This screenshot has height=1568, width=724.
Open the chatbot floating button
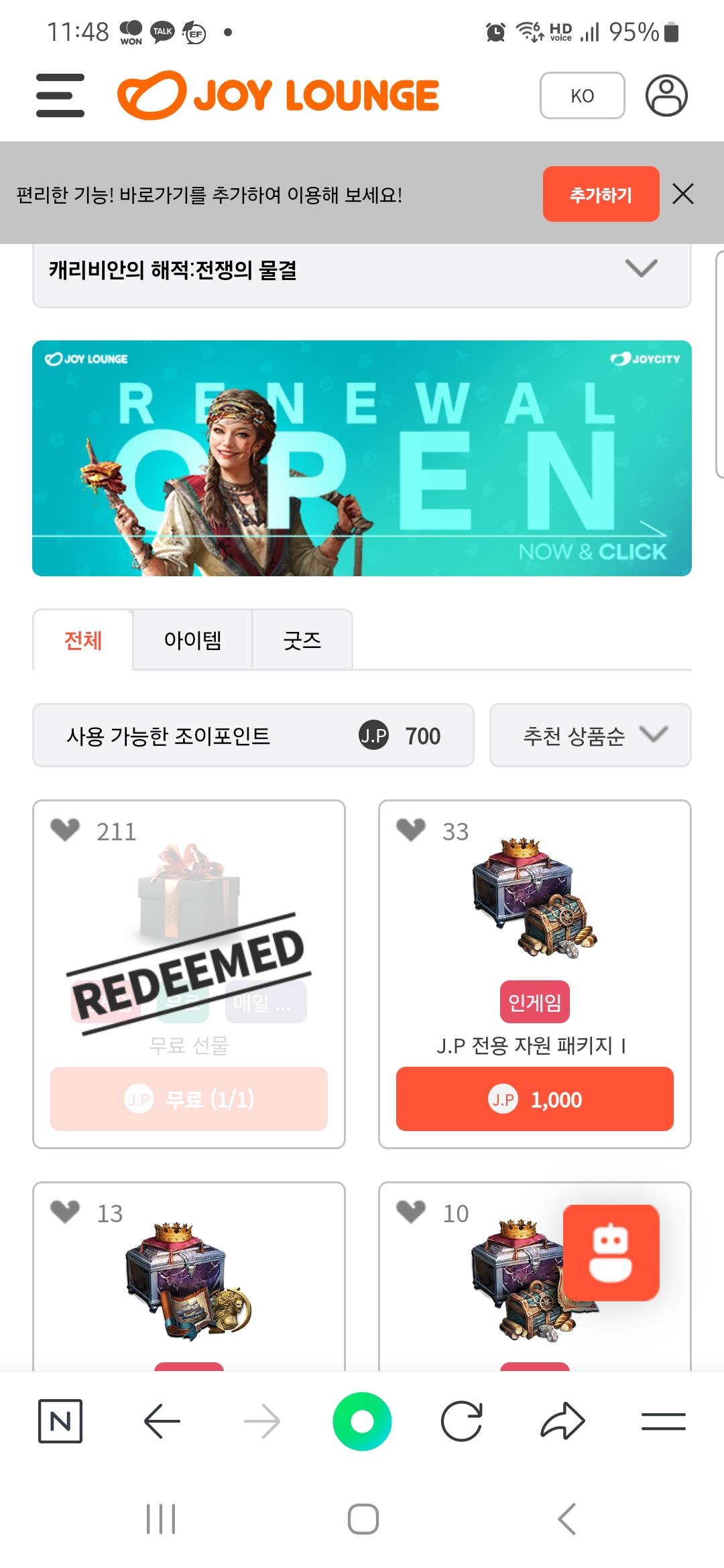tap(611, 1252)
